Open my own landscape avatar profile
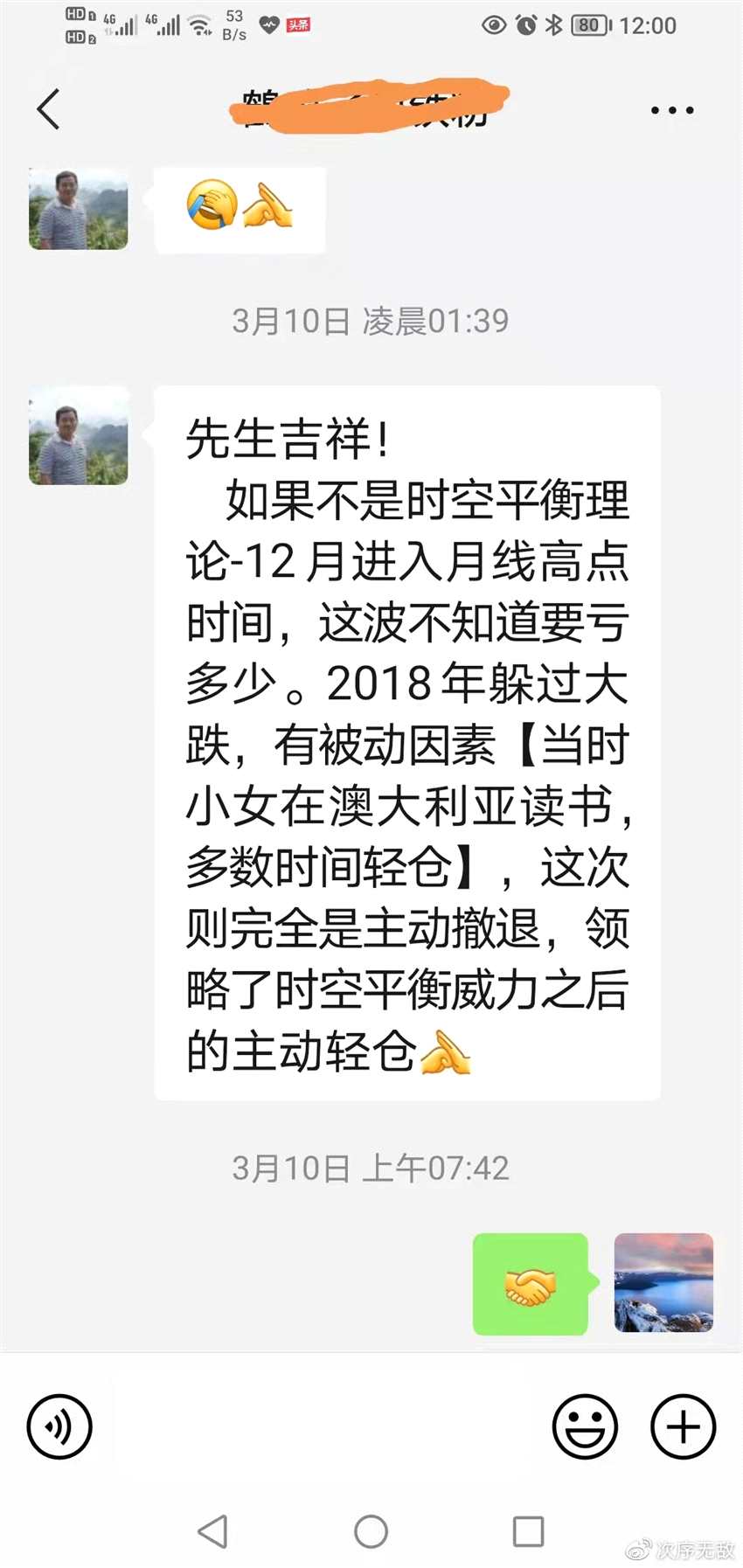 coord(663,1282)
